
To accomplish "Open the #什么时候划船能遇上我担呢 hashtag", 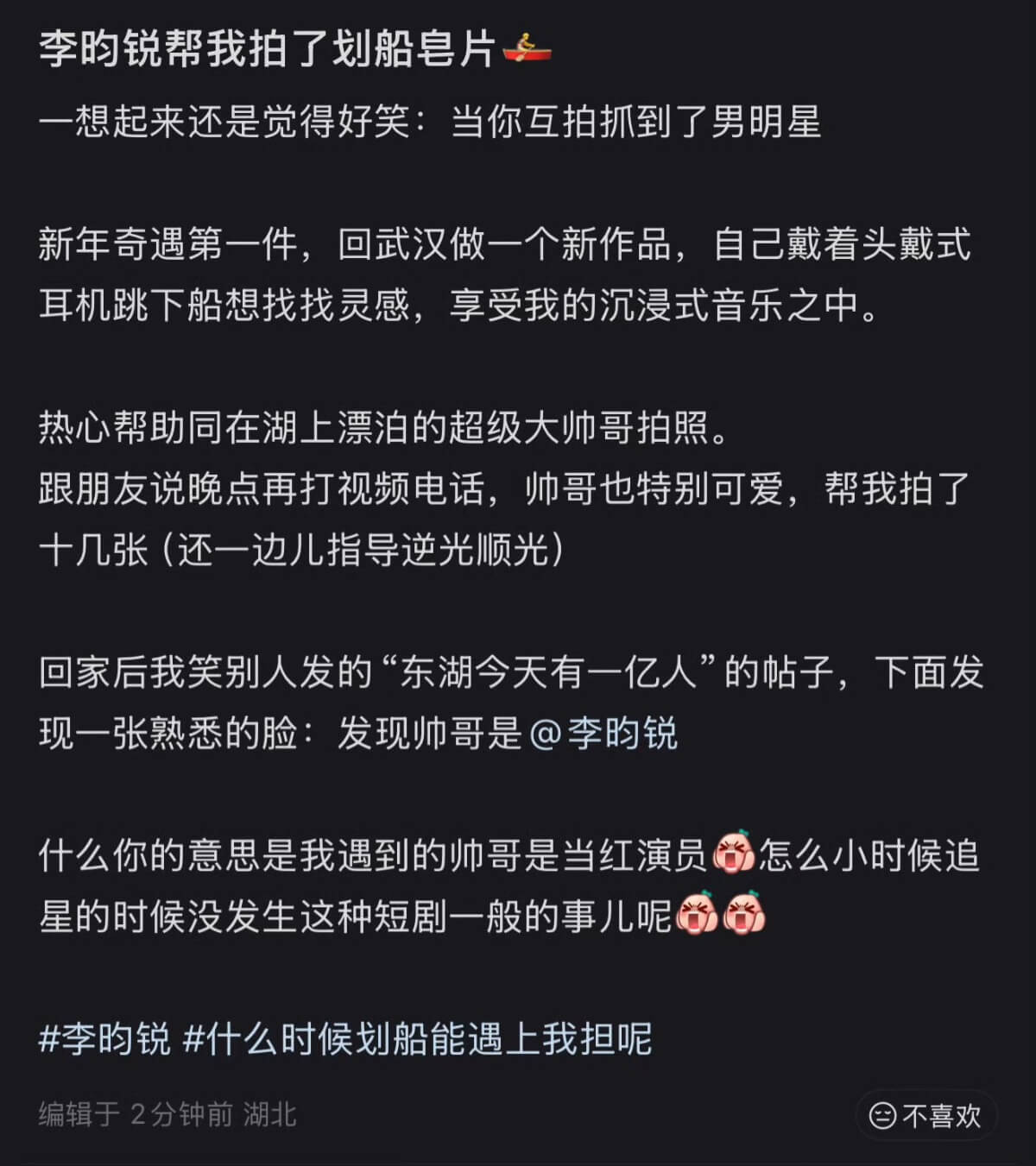I will point(417,1038).
